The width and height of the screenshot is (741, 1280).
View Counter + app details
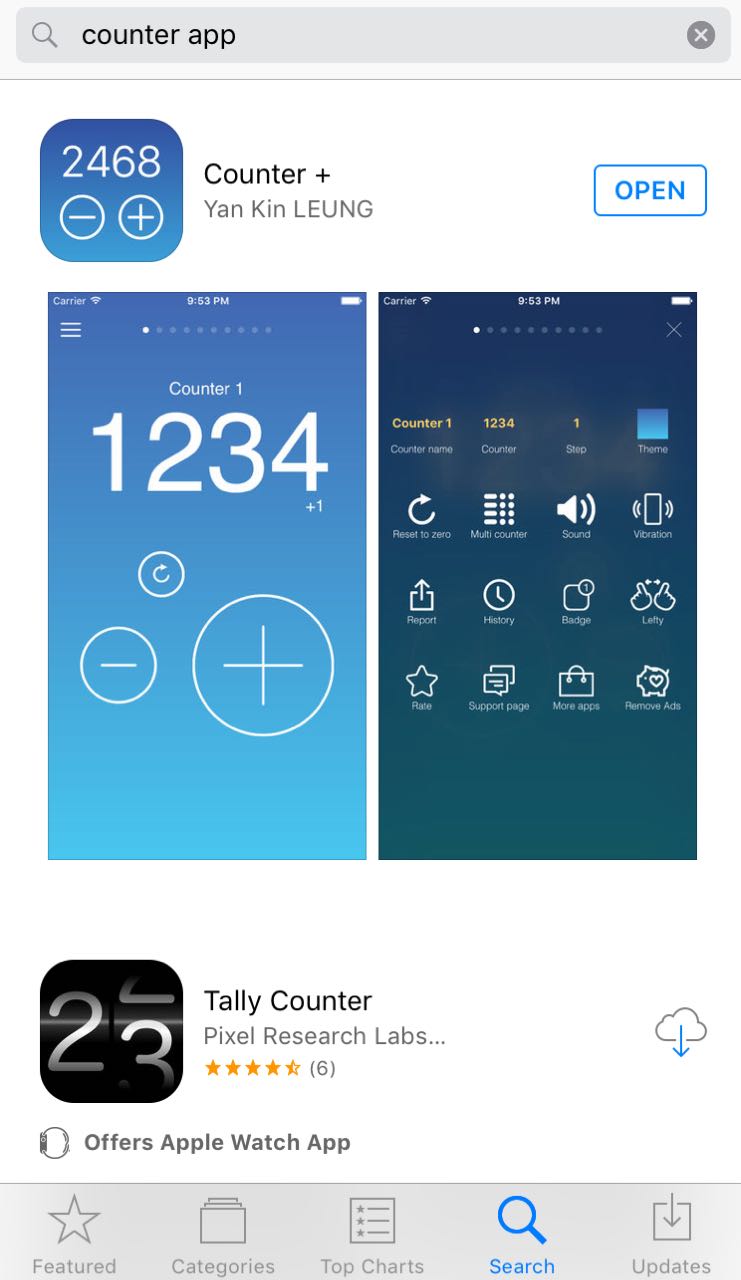point(288,190)
